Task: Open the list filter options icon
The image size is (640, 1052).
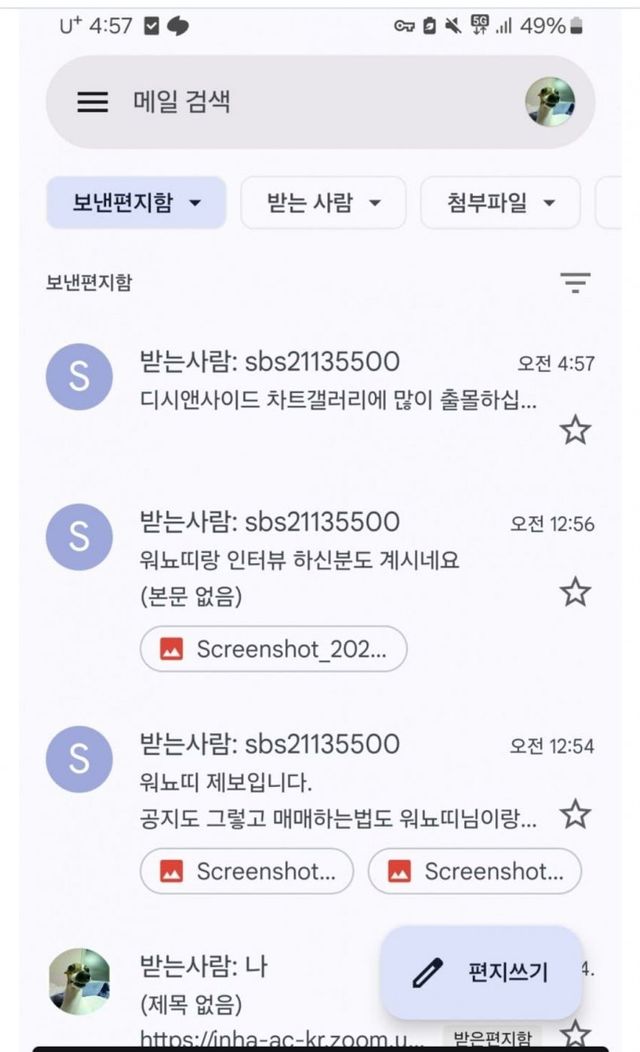Action: [x=575, y=283]
